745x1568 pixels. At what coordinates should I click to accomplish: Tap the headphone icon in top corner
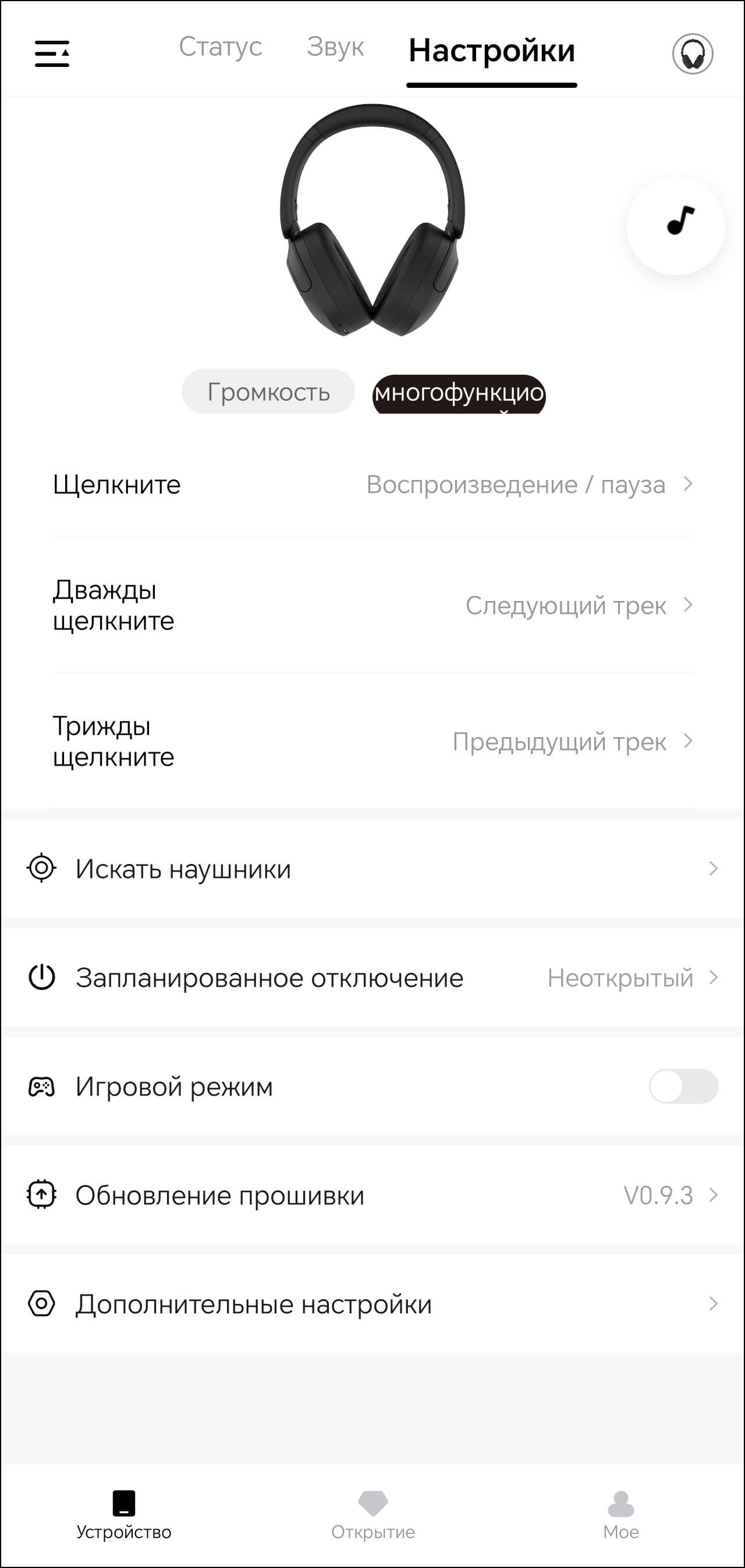click(692, 54)
